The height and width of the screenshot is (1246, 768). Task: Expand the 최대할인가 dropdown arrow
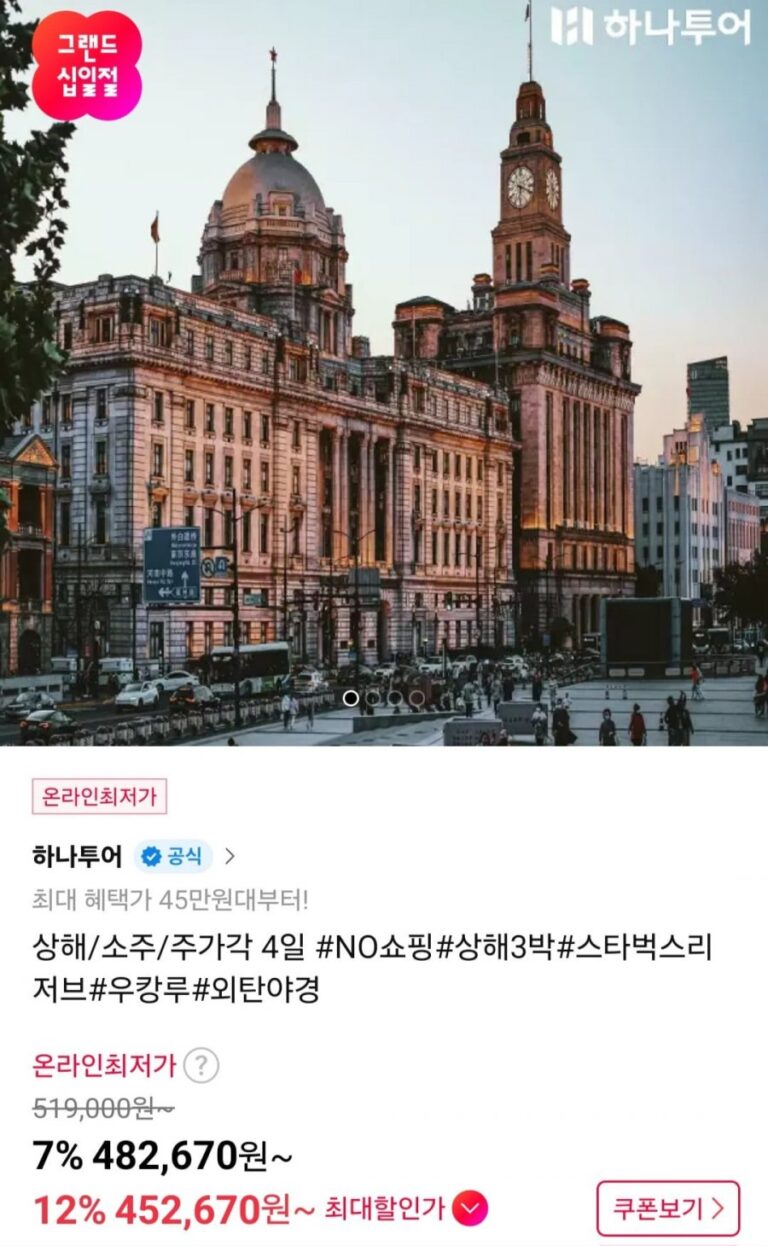coord(470,1209)
